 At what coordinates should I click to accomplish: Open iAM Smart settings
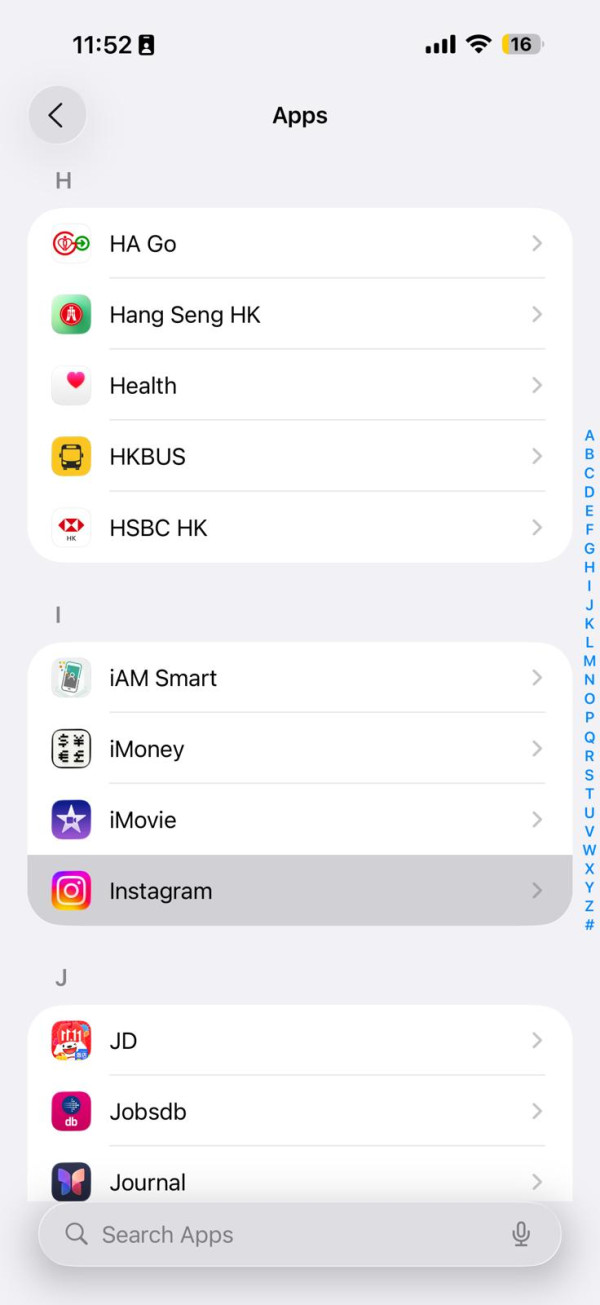pos(300,678)
